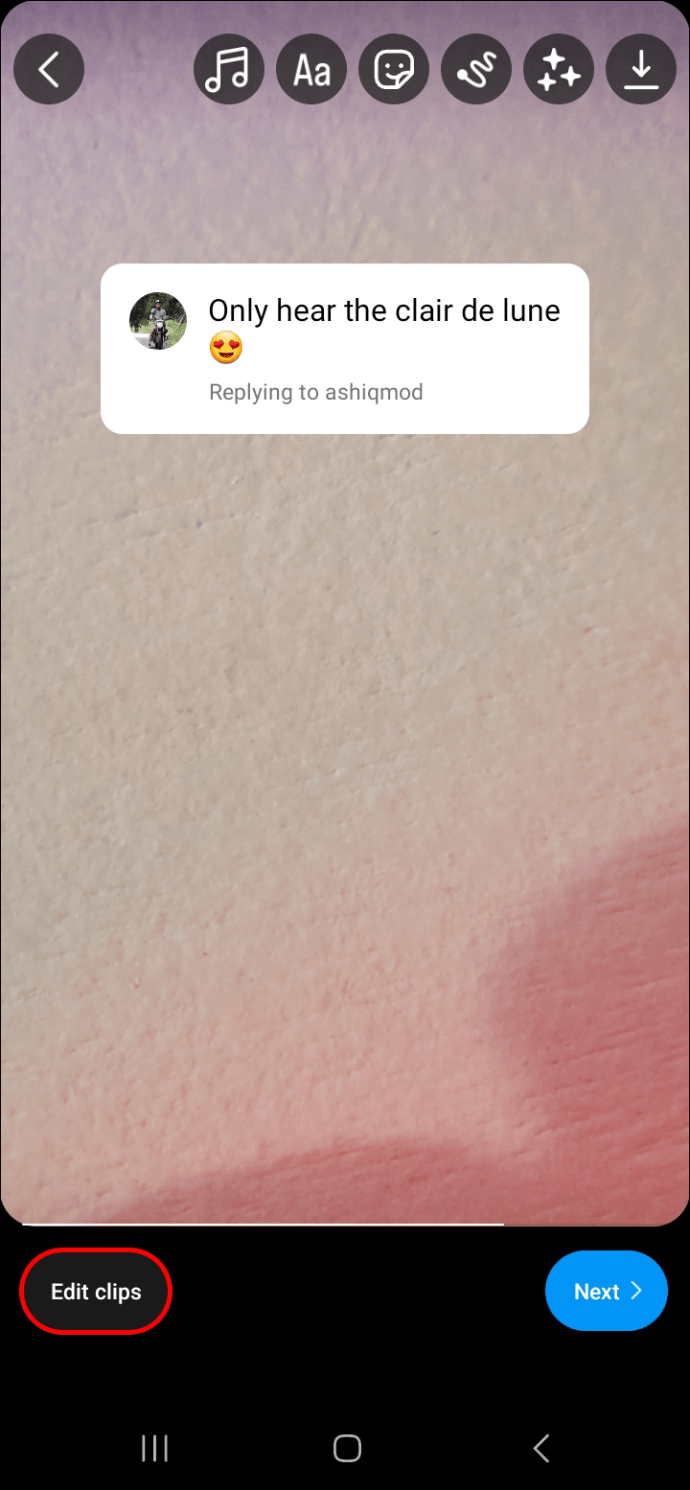
Task: Open Edit clips
Action: [96, 1291]
